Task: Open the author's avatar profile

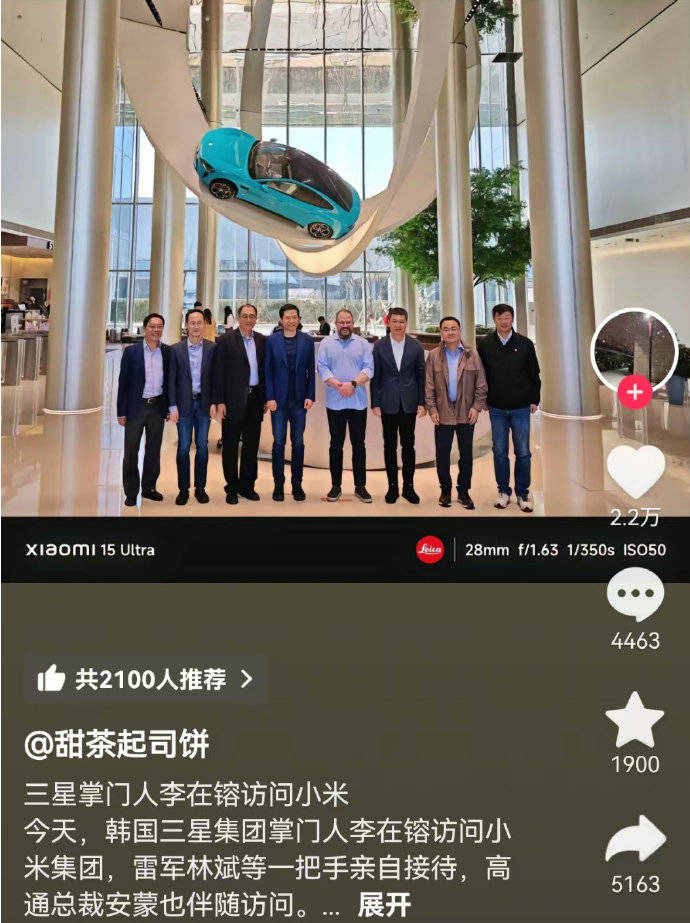Action: pyautogui.click(x=633, y=352)
